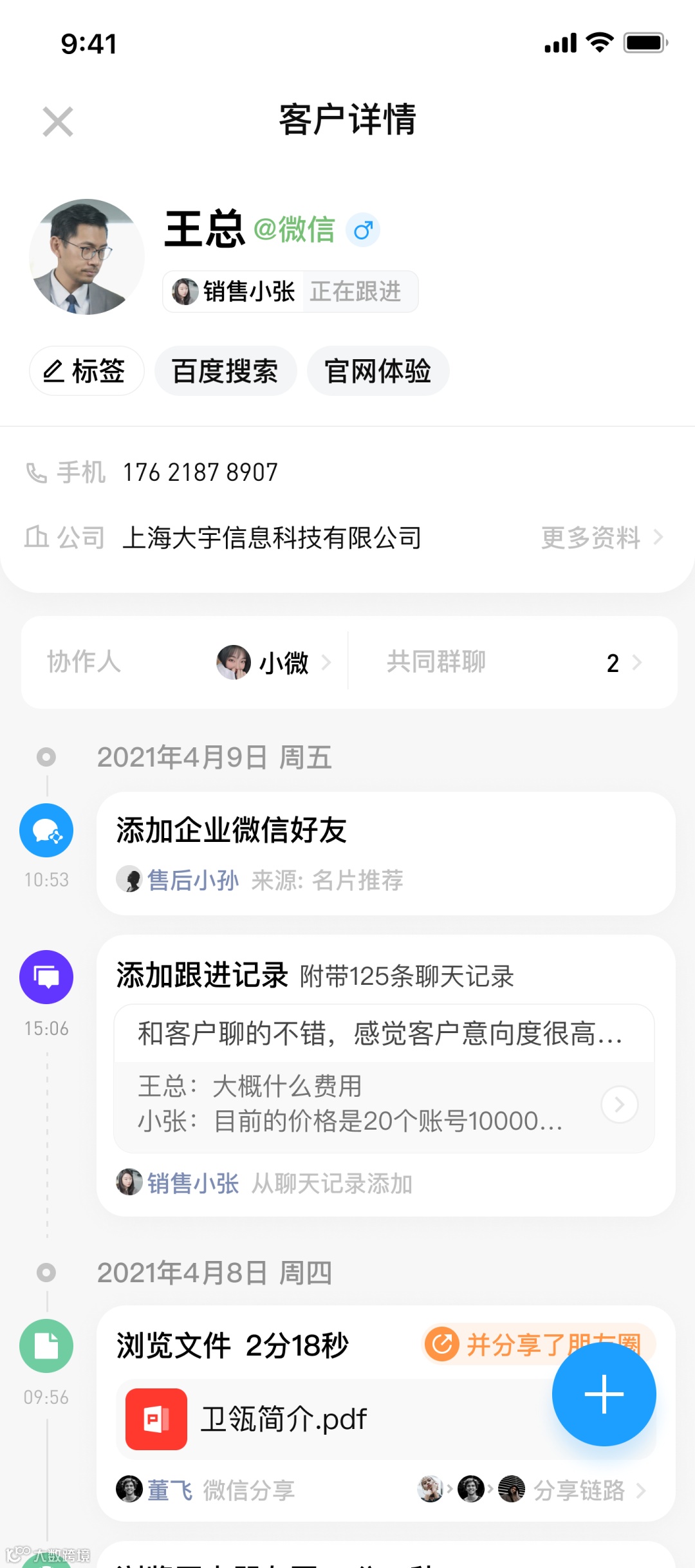
Task: Expand the 125条聊天记录 chat record preview
Action: pos(619,1105)
